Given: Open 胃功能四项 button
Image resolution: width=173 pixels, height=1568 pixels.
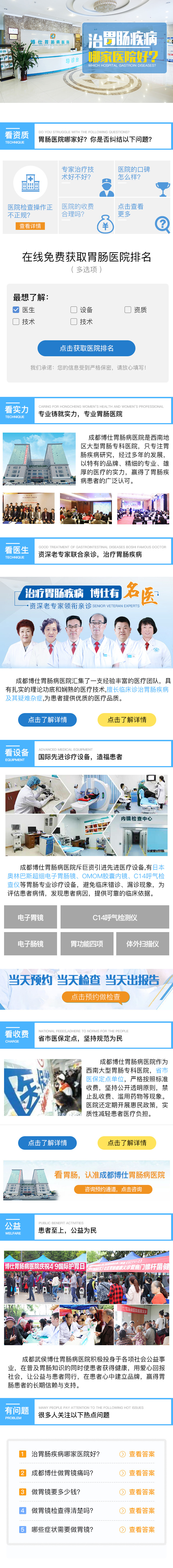Looking at the screenshot, I should click(x=87, y=944).
